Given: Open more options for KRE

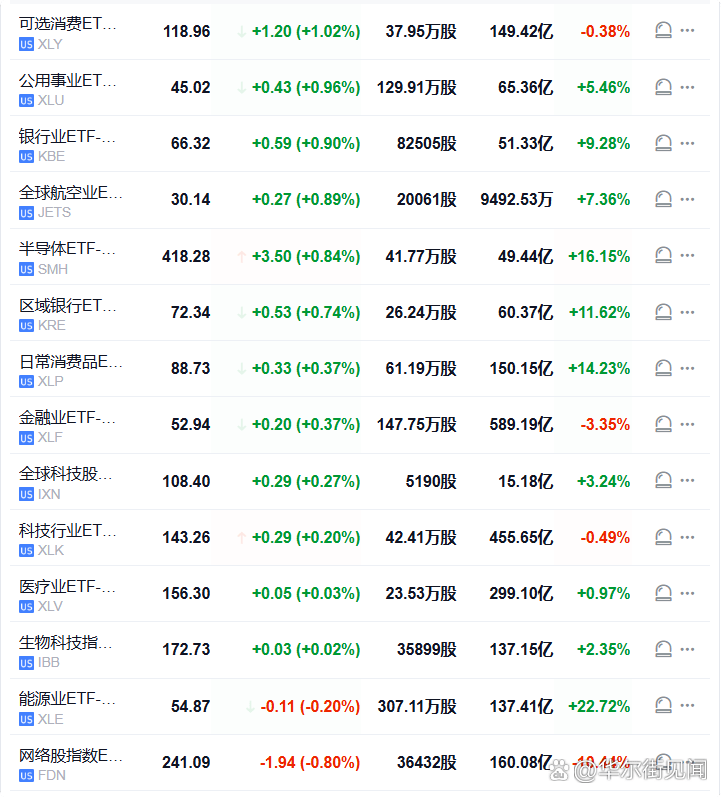Looking at the screenshot, I should (687, 313).
